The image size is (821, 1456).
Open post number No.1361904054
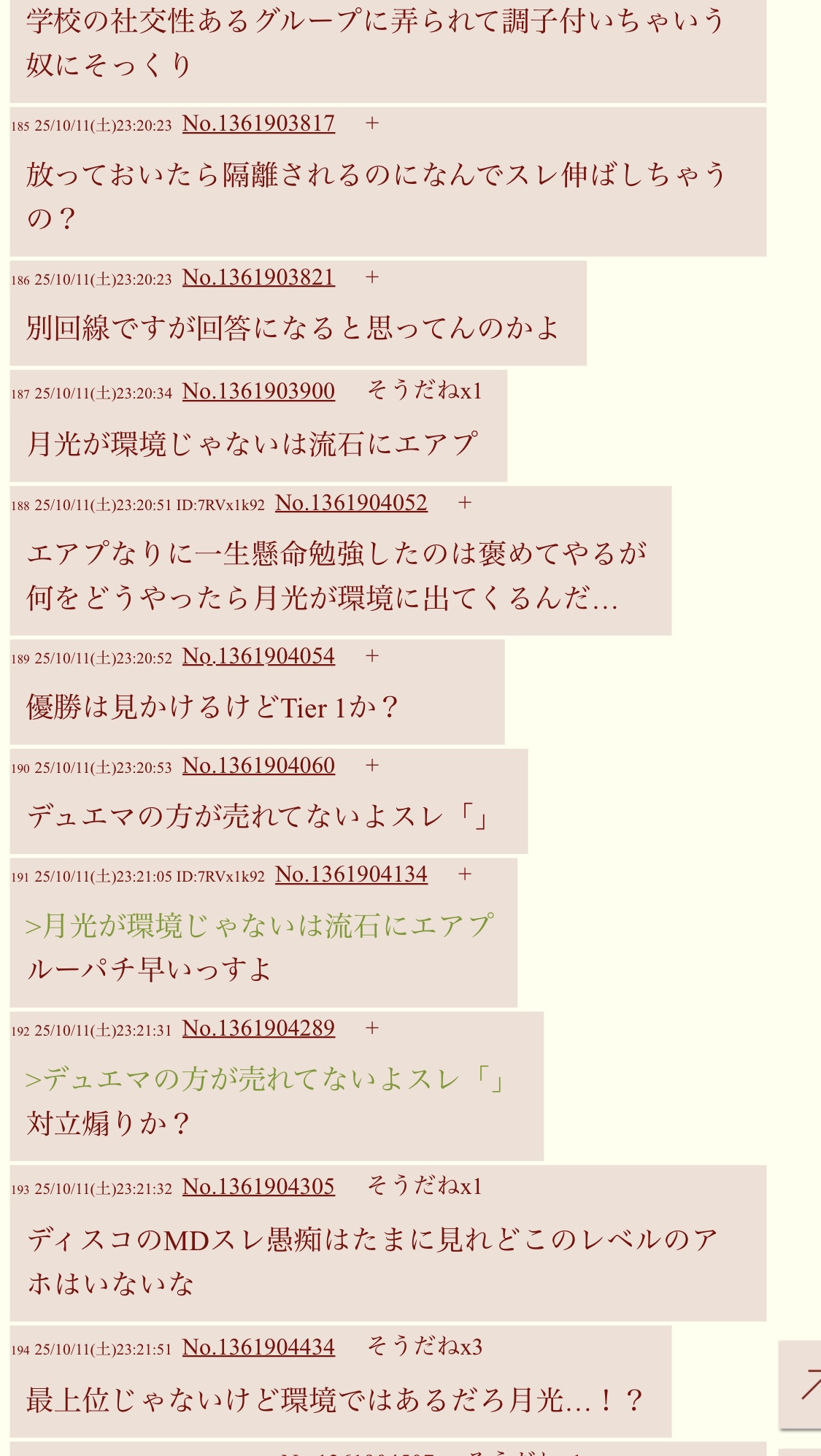coord(258,657)
